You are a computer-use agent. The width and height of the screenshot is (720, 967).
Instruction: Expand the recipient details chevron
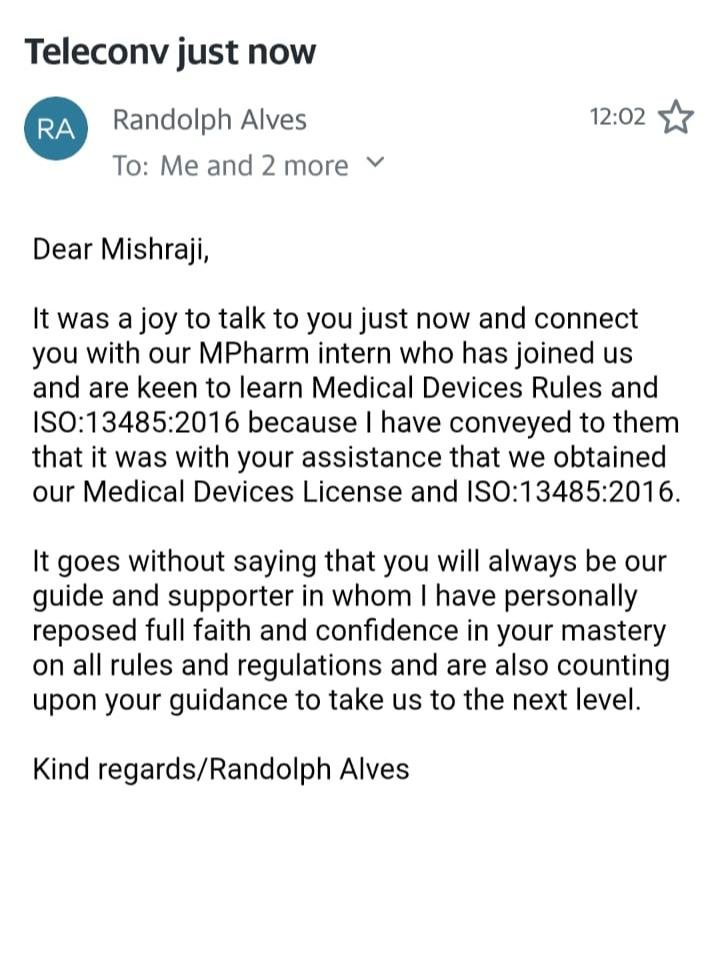pos(375,162)
